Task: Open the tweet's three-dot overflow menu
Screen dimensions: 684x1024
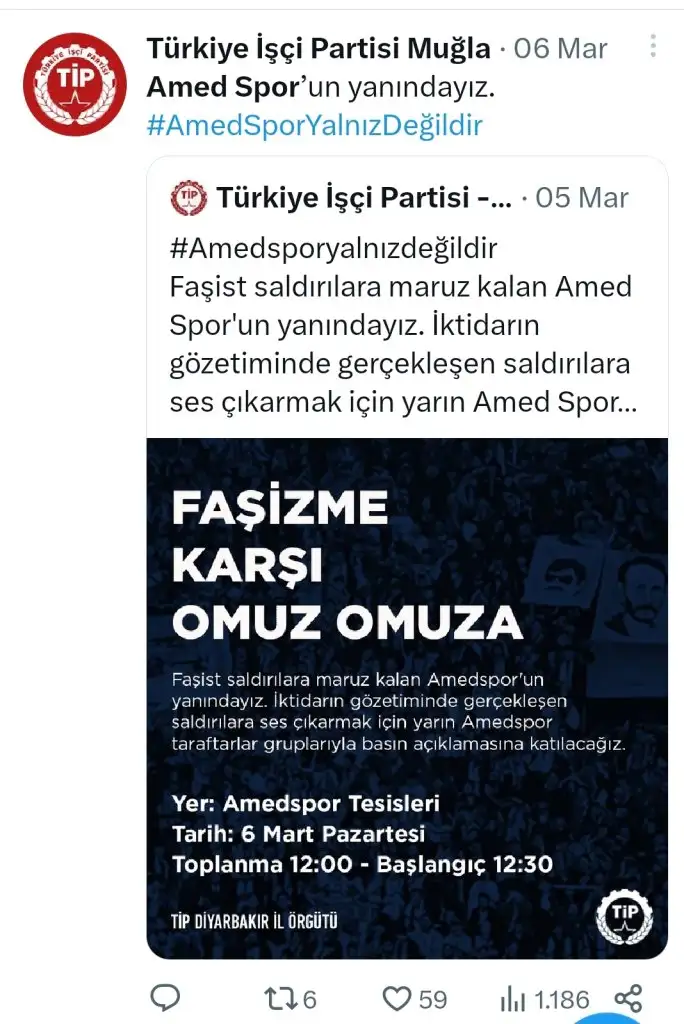Action: point(654,46)
